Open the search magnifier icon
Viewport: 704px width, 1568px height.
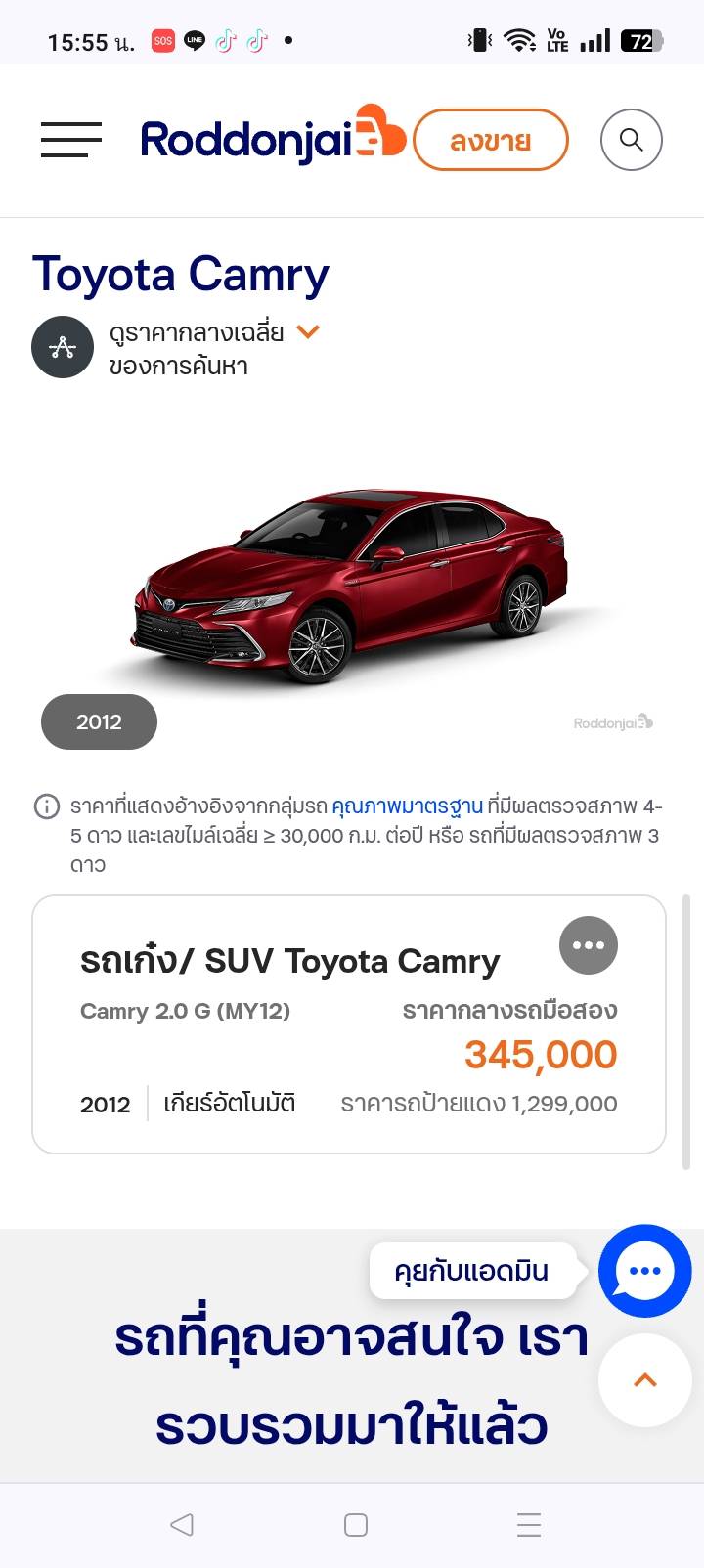click(632, 140)
